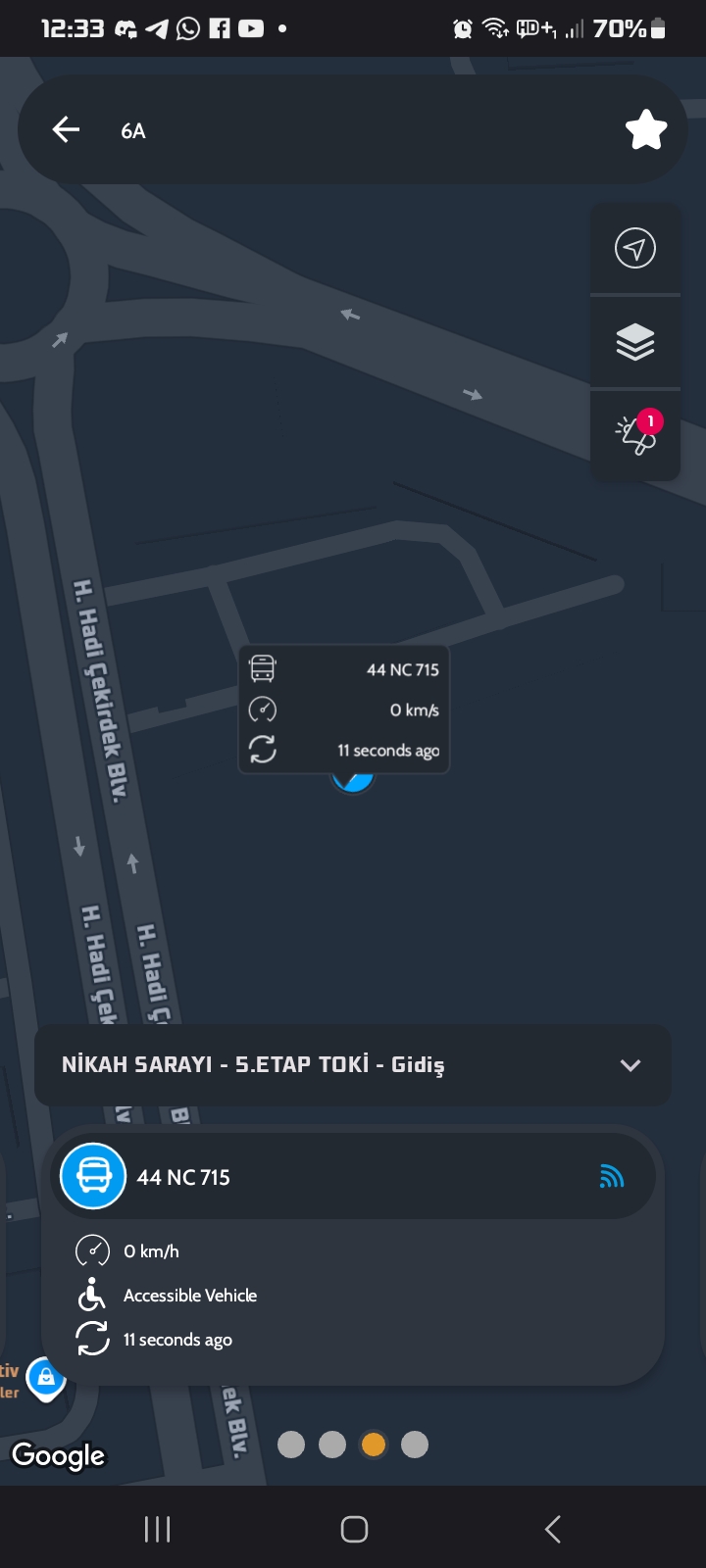Go back from the 6A route screen
The image size is (706, 1568).
(x=66, y=129)
